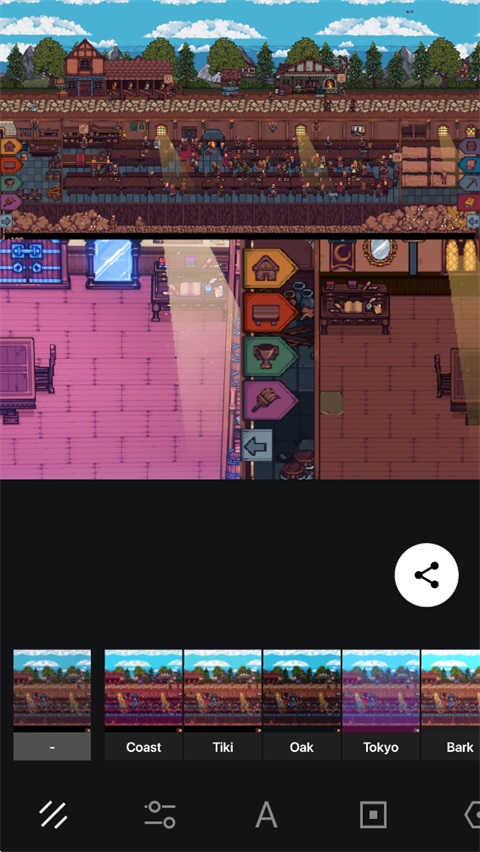Screen dimensions: 480x852
Task: Open the adjustments sliders tool
Action: point(160,815)
